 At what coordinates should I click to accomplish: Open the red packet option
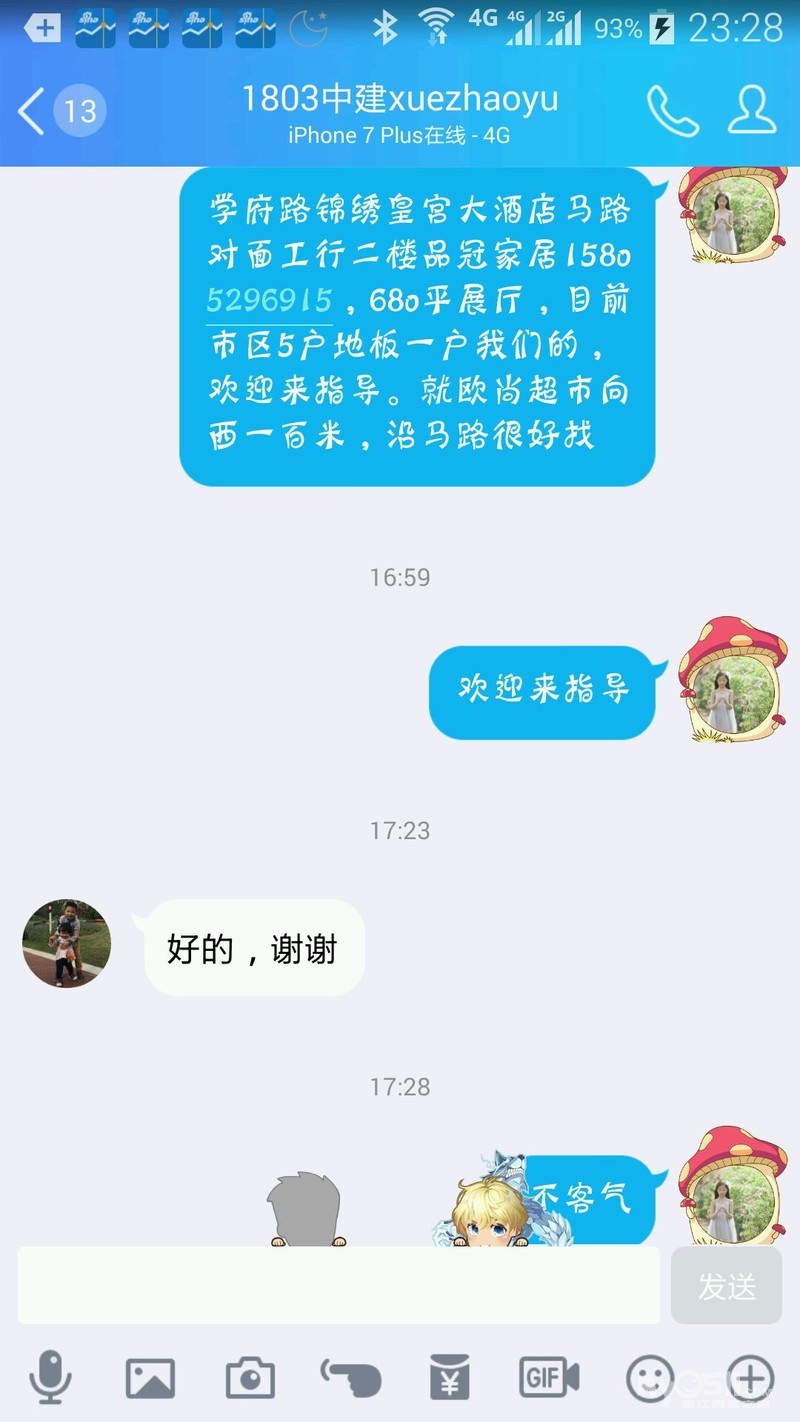coord(450,1378)
